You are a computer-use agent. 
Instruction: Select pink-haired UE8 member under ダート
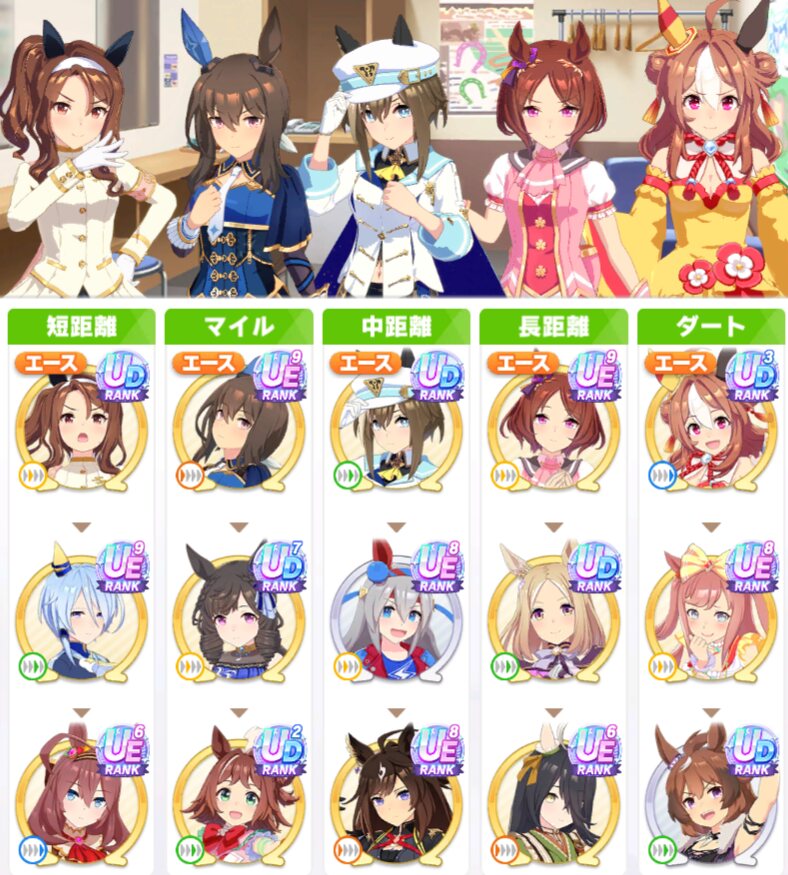(x=712, y=613)
